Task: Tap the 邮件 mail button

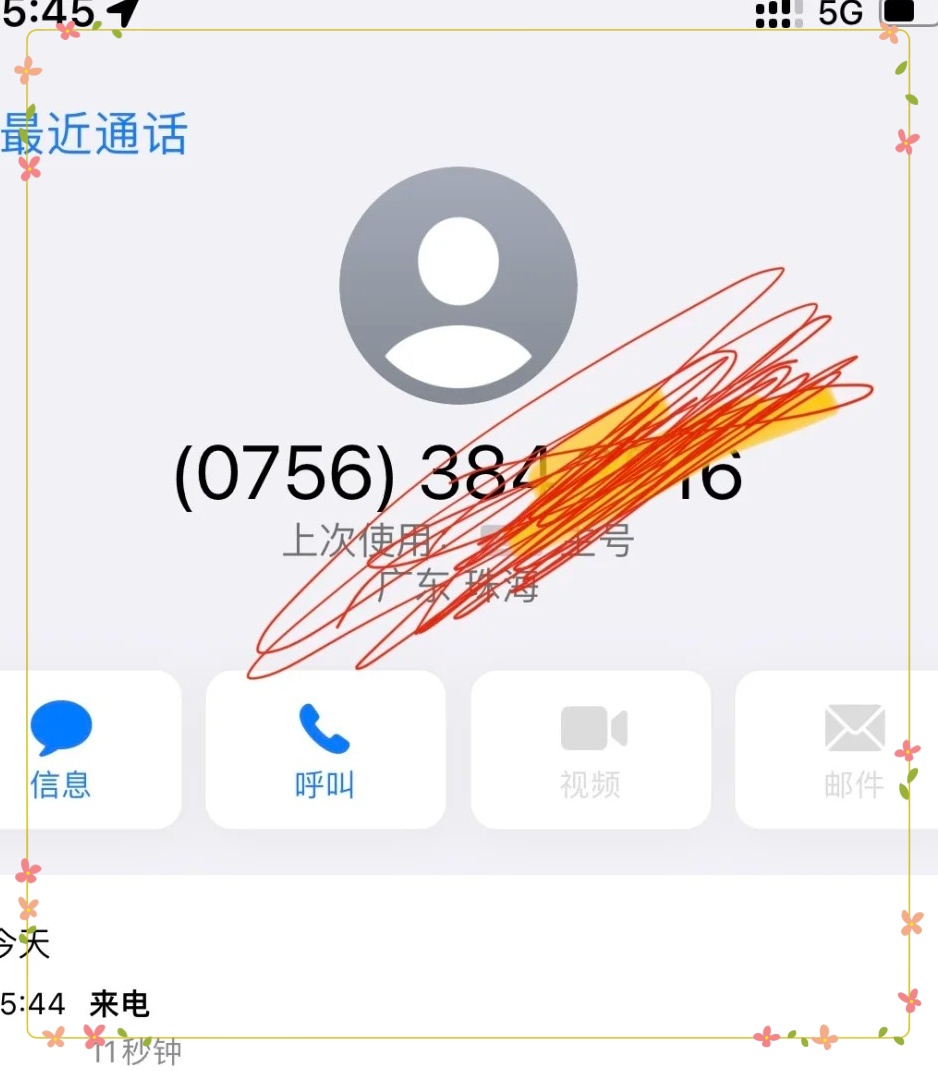Action: [x=853, y=749]
